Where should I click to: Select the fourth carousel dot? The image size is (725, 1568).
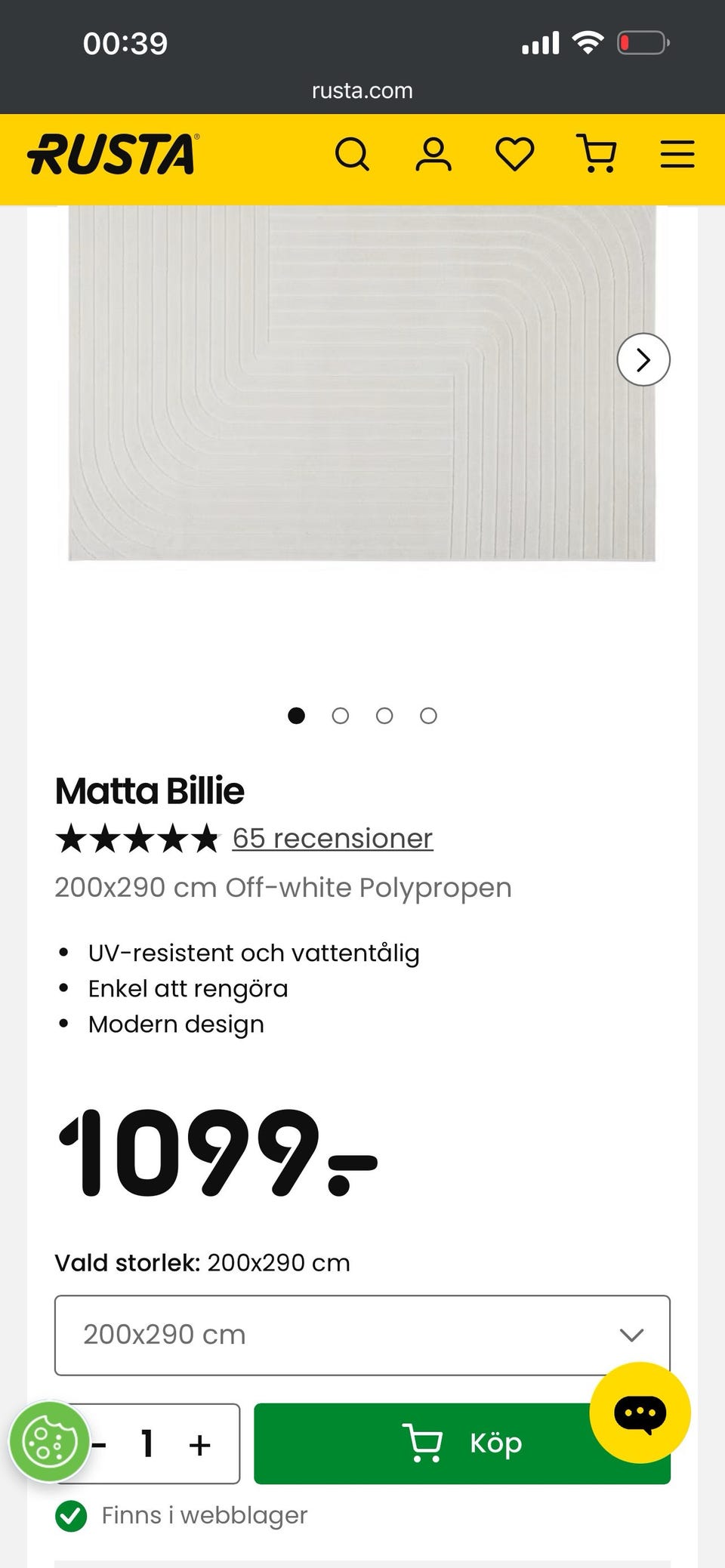(x=428, y=716)
